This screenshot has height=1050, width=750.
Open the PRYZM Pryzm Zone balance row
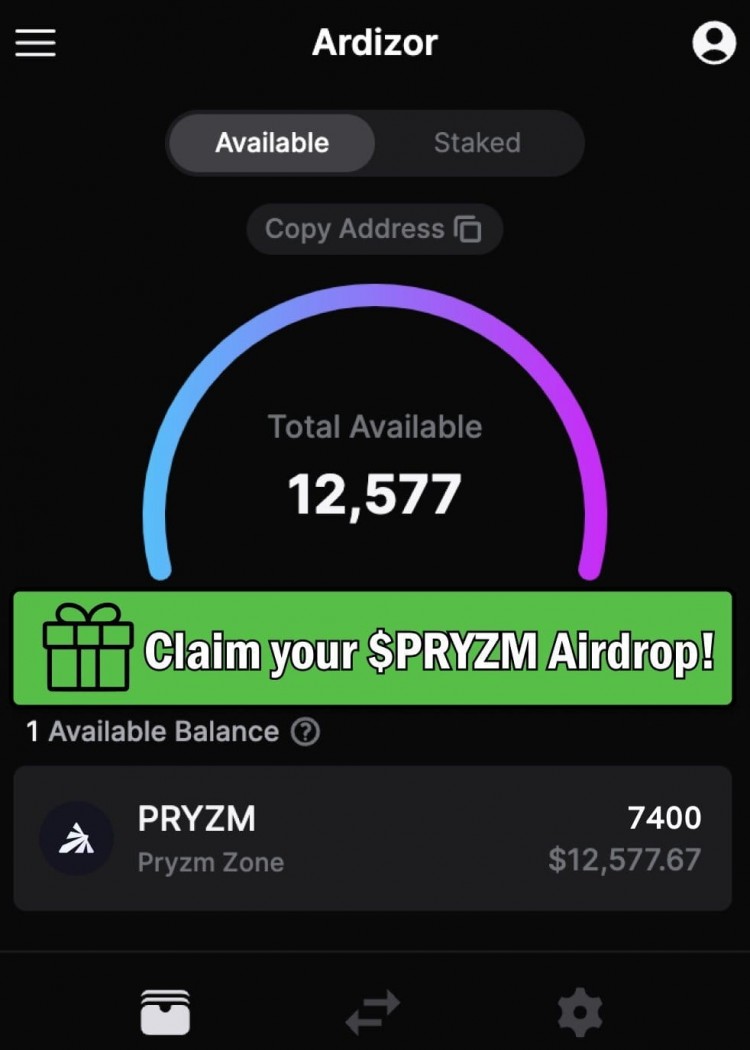tap(373, 839)
